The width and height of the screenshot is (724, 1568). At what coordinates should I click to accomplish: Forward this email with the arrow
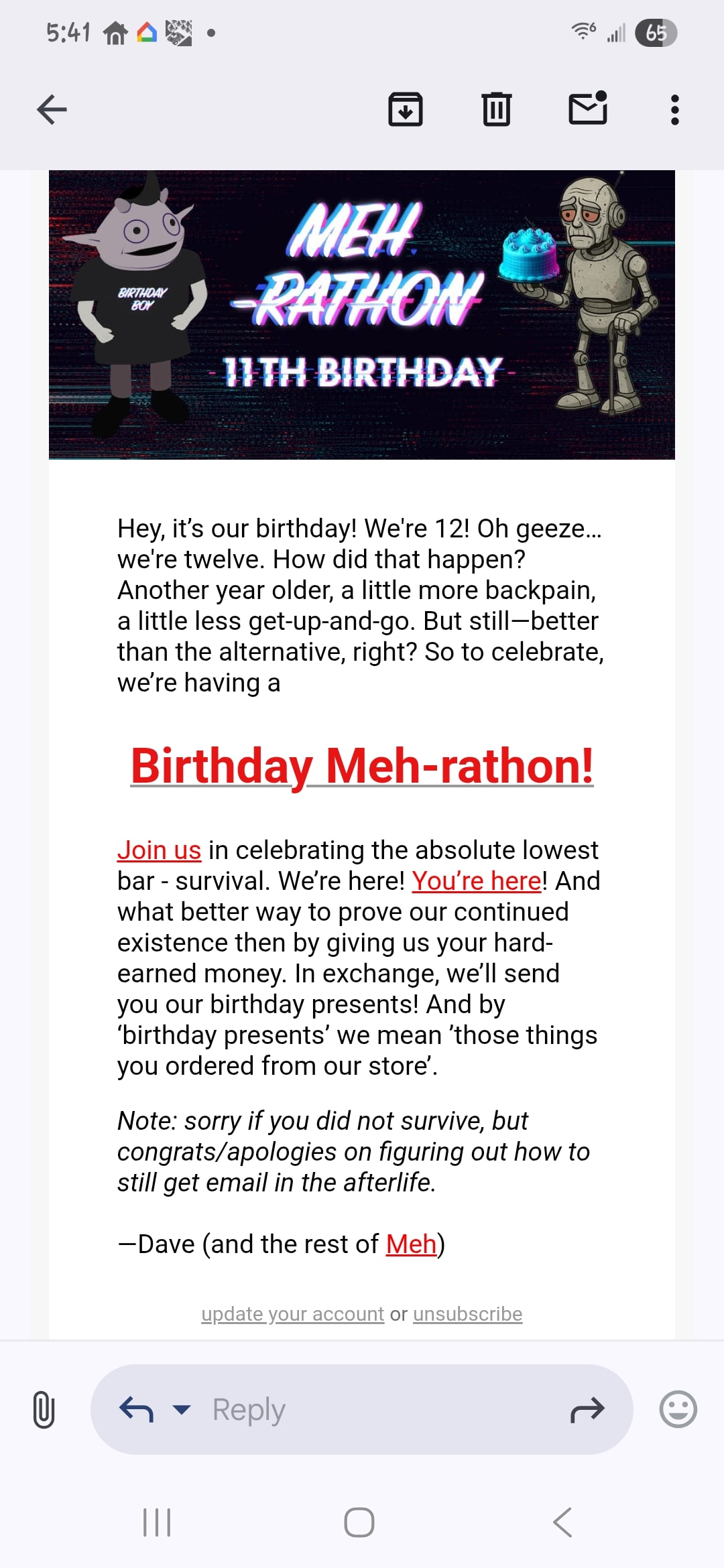click(x=587, y=1409)
